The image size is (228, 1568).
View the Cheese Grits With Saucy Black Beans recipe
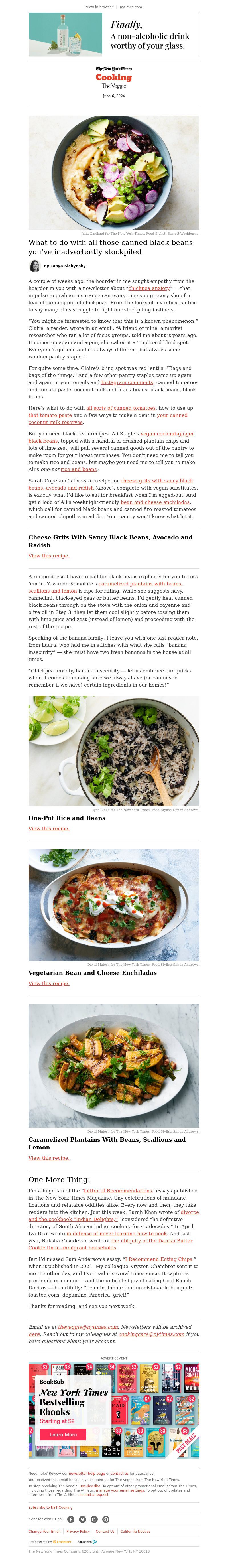tap(49, 556)
